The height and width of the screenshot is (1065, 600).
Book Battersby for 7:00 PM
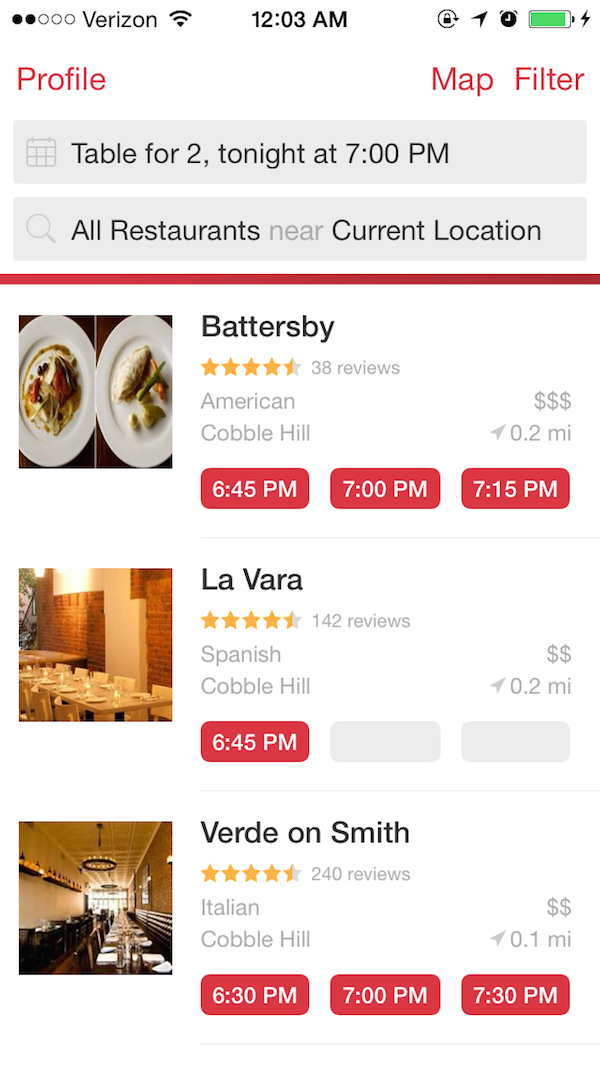(x=385, y=489)
